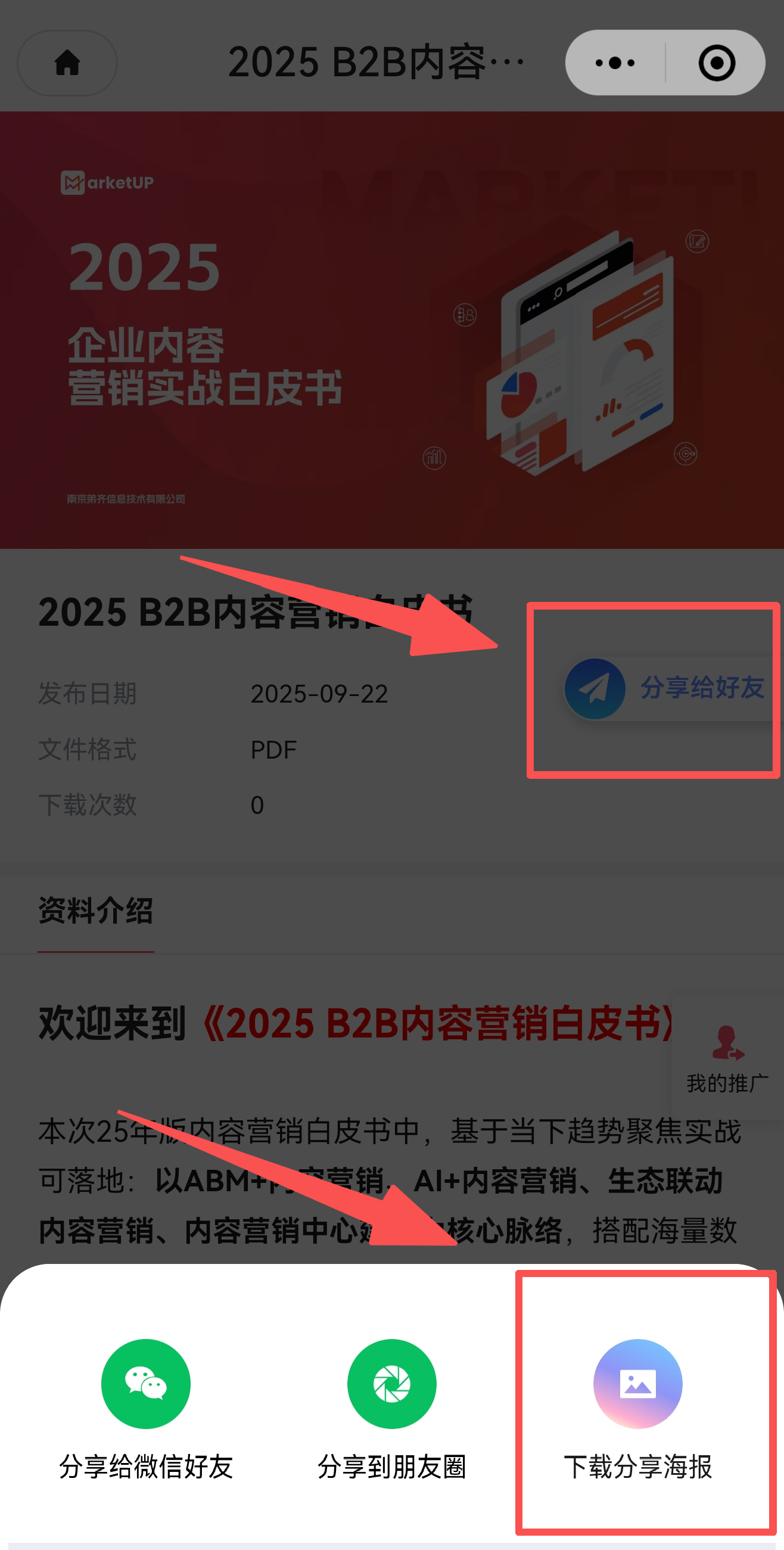Close the mini program via the circle icon
Image resolution: width=784 pixels, height=1550 pixels.
tap(716, 63)
